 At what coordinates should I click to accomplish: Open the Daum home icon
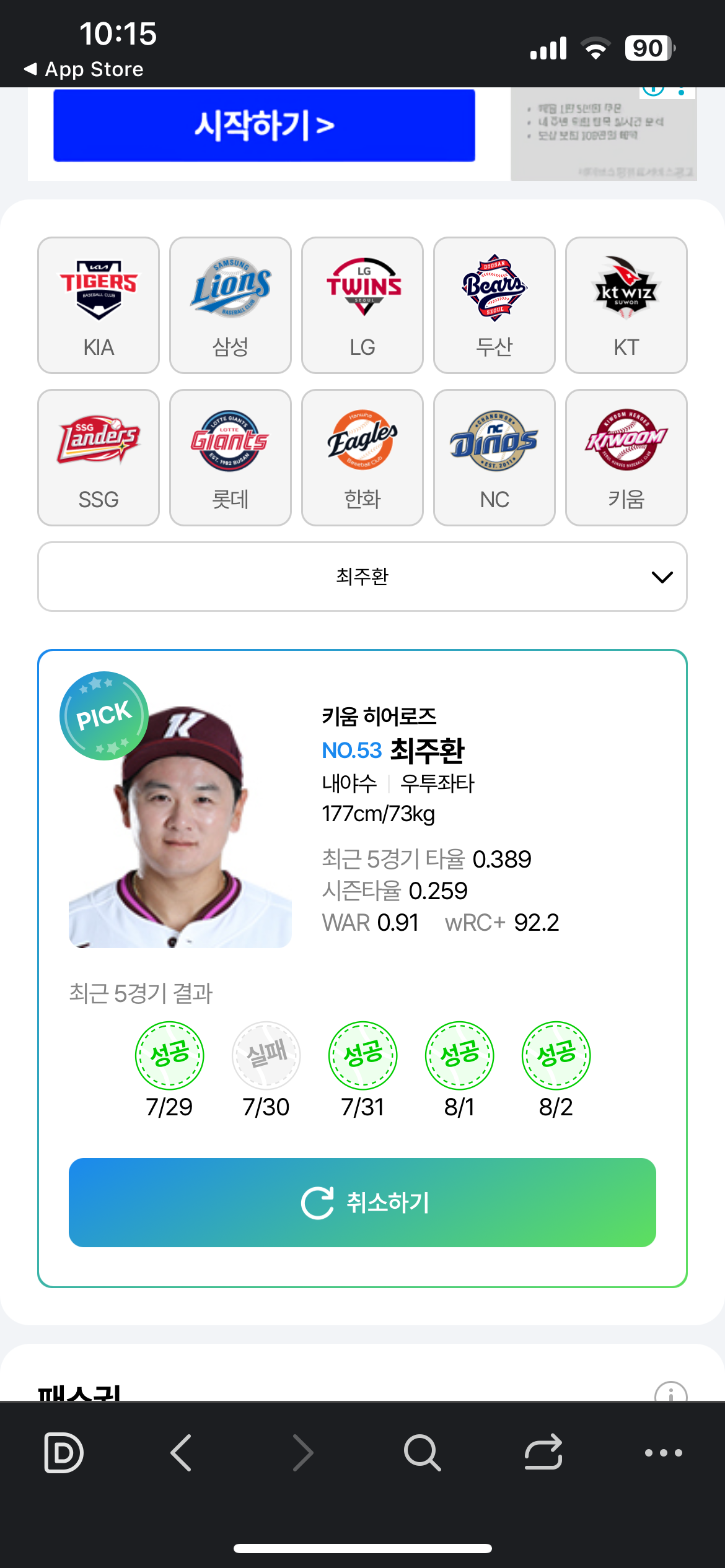pyautogui.click(x=63, y=1452)
